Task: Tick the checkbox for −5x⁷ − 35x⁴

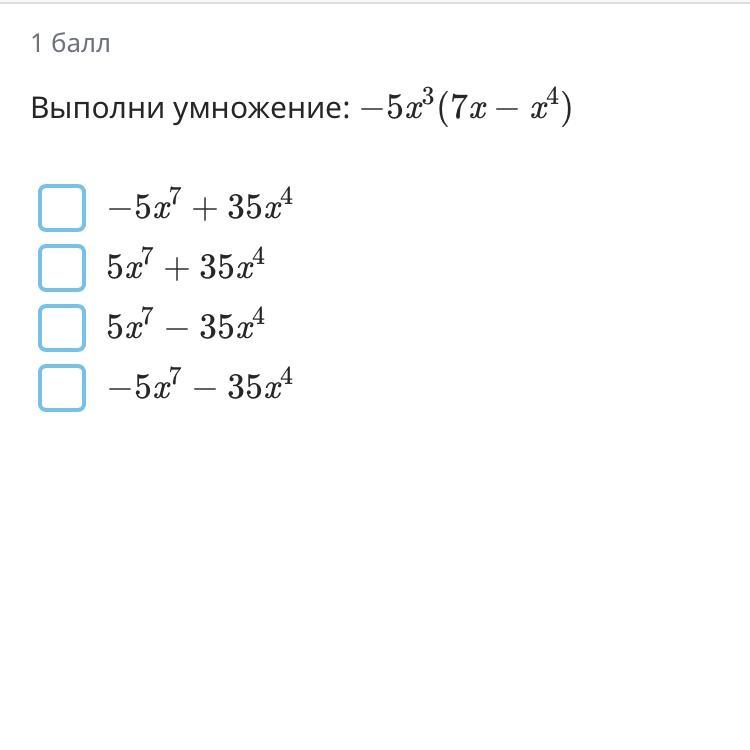Action: pyautogui.click(x=61, y=388)
